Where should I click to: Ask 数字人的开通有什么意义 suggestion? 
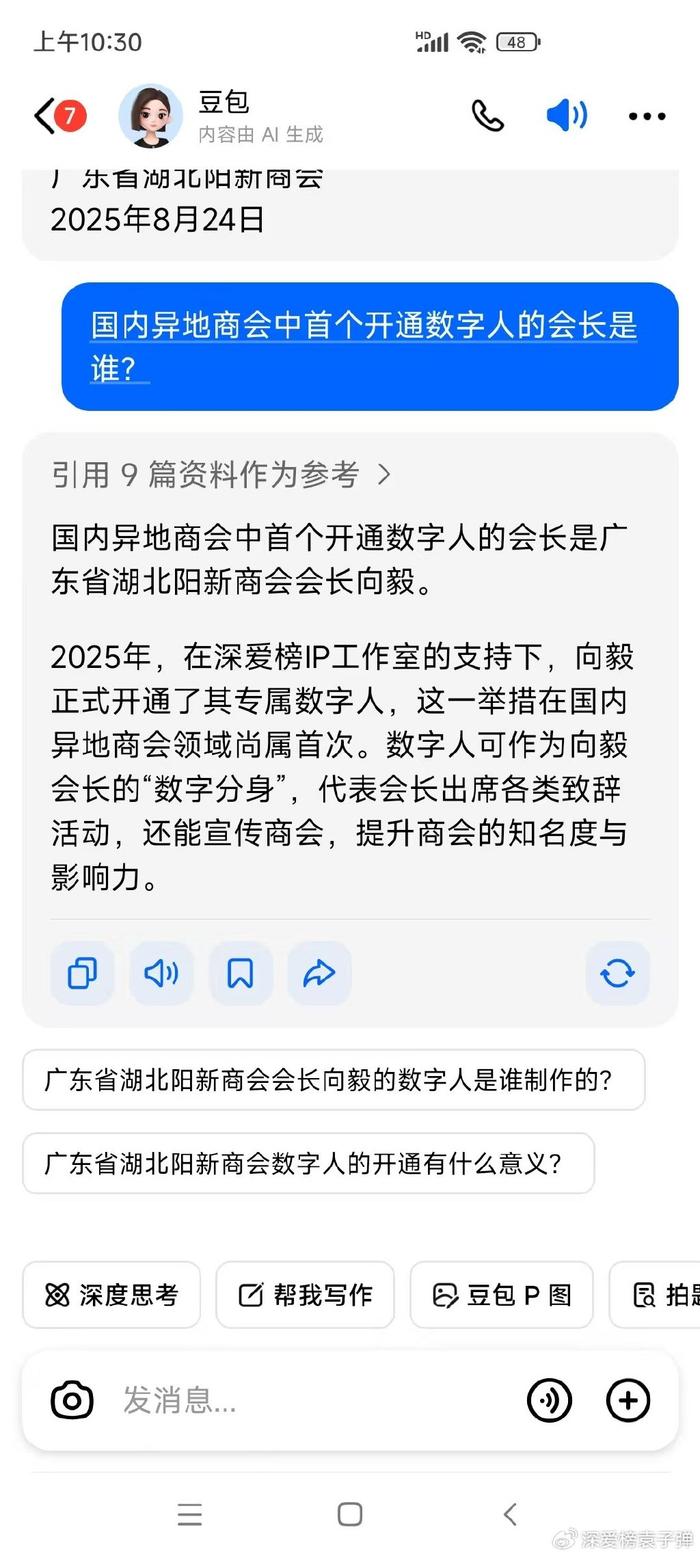coord(308,1163)
